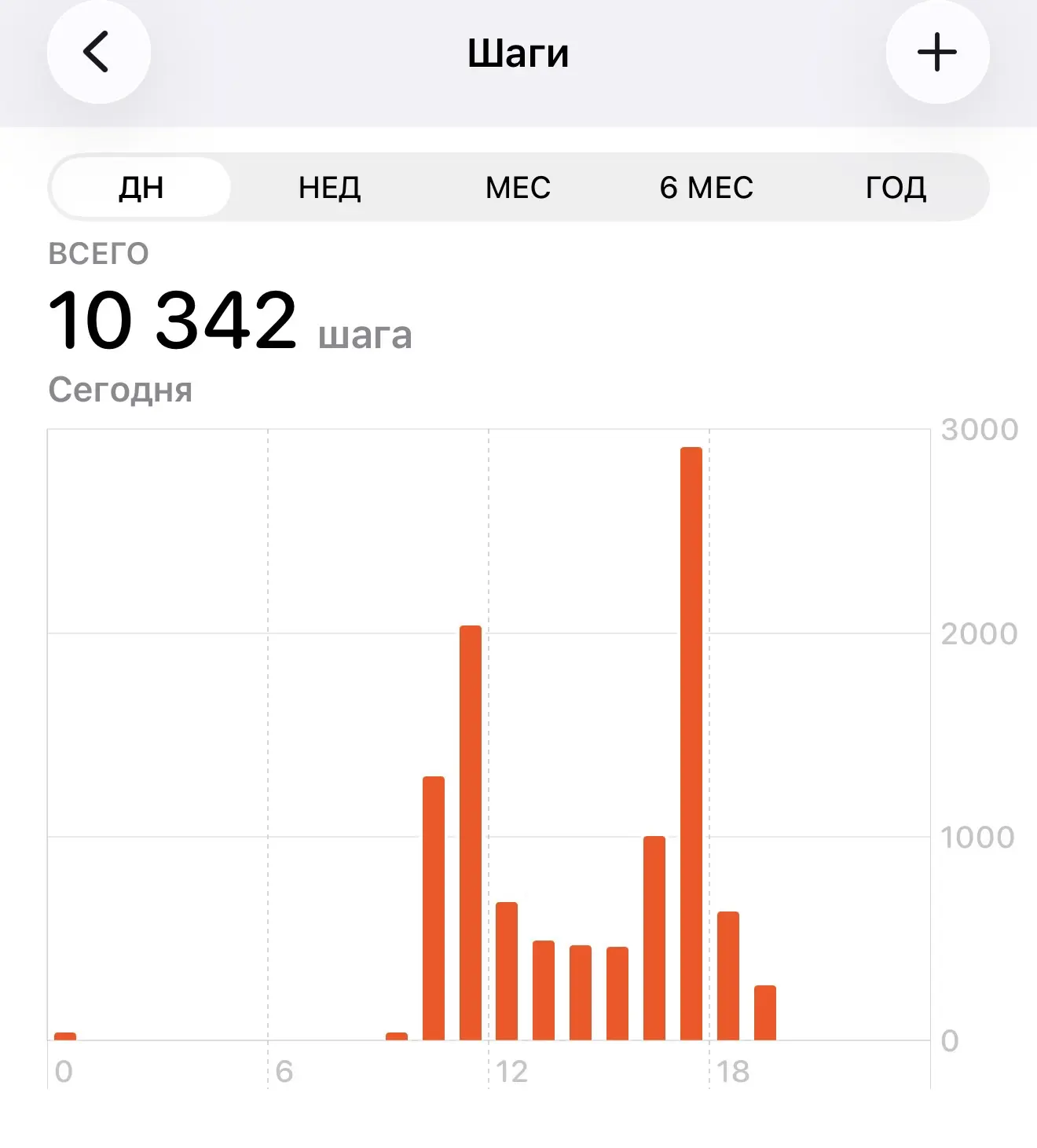
Task: Switch to the МЕС month view
Action: coord(518,187)
